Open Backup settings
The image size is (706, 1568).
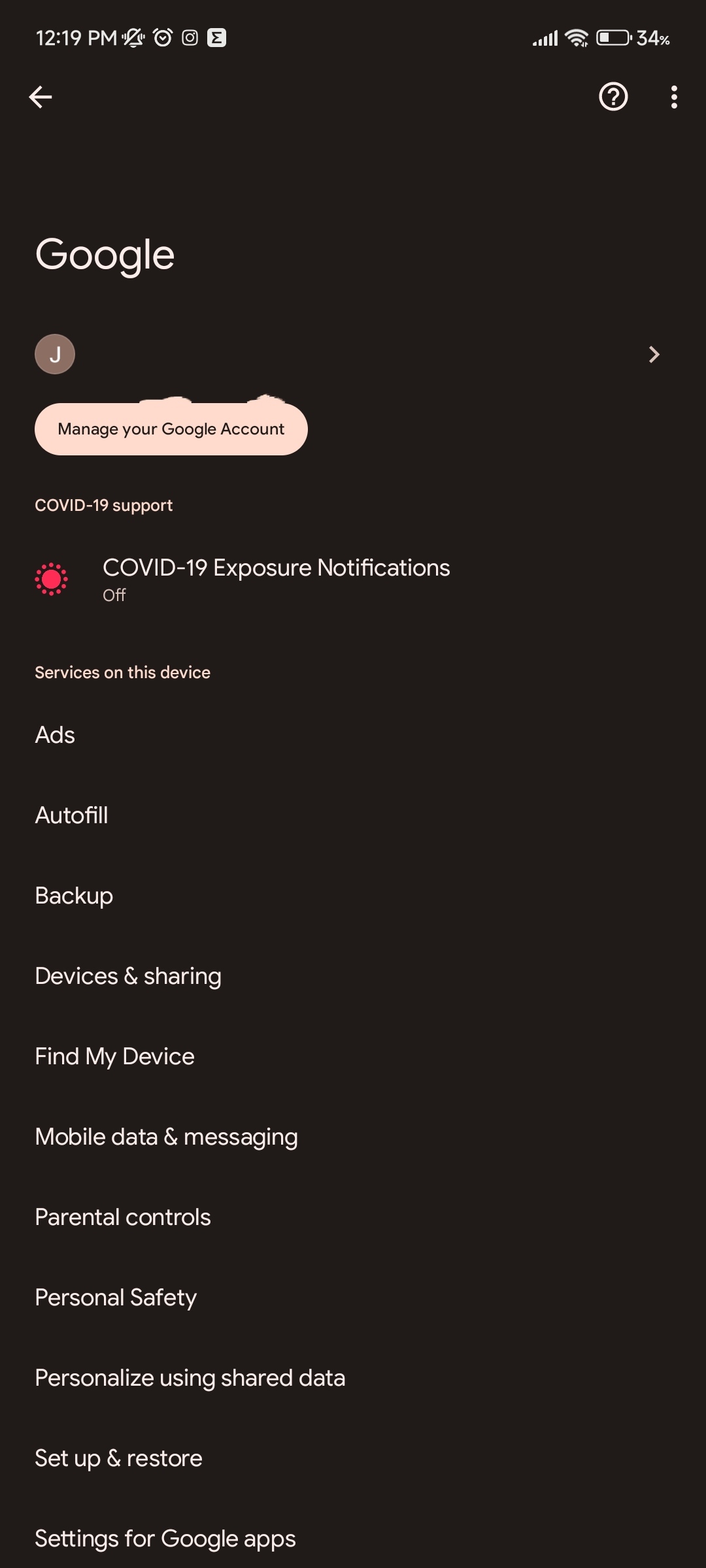(74, 896)
